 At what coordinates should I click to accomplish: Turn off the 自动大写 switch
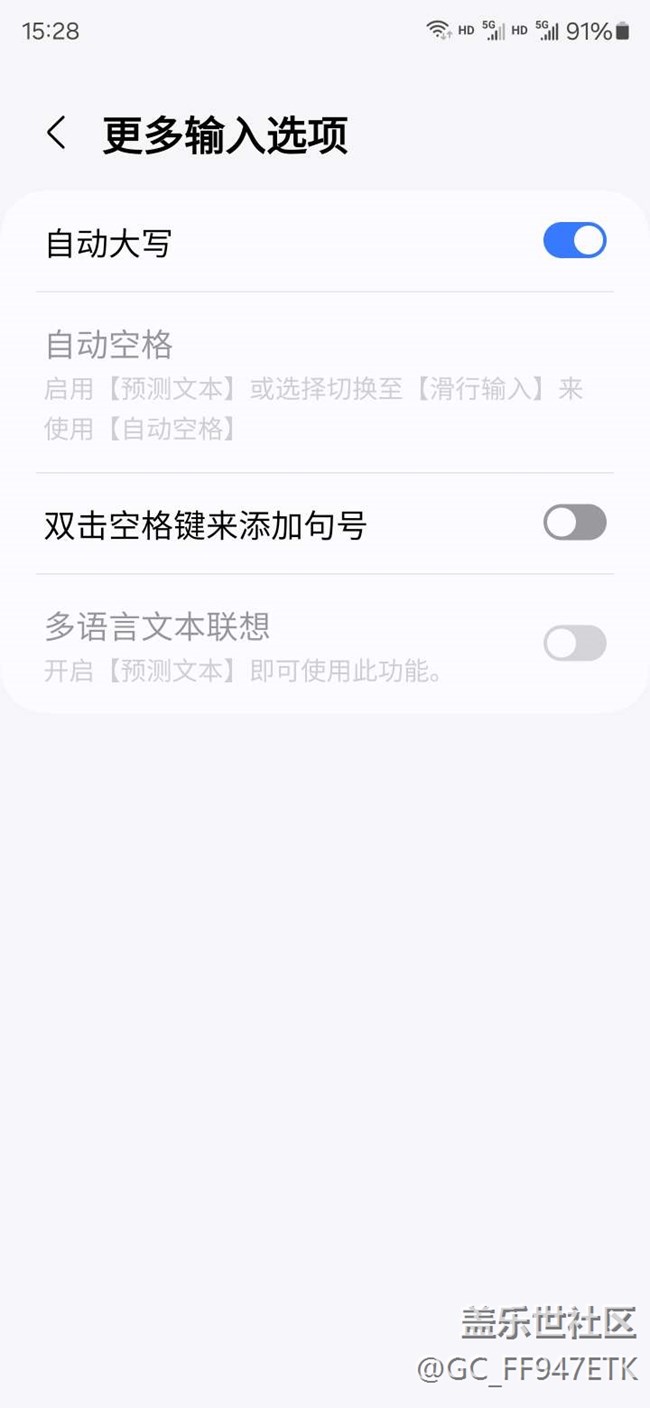pos(575,241)
